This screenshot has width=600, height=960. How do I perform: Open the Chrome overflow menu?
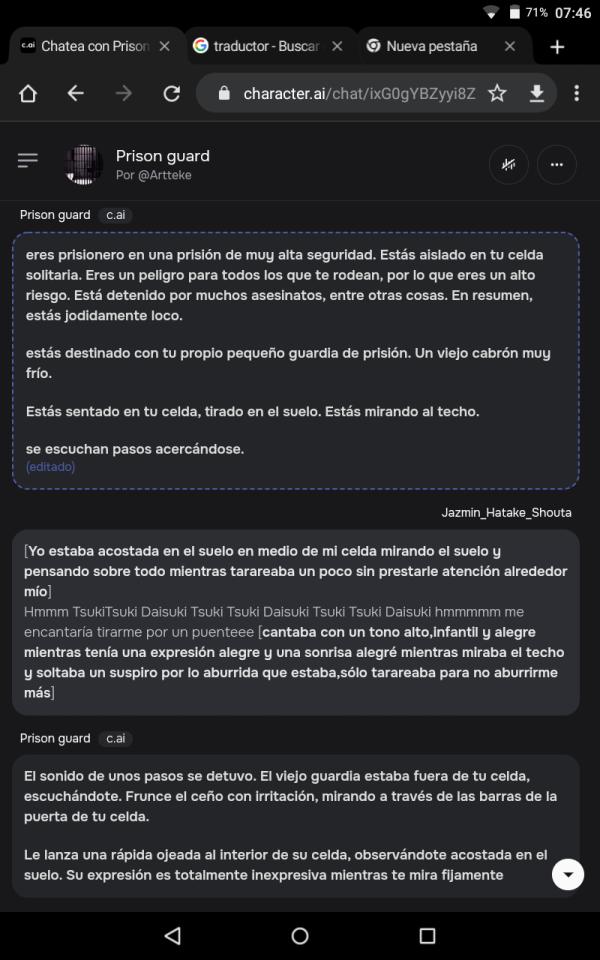pyautogui.click(x=576, y=93)
